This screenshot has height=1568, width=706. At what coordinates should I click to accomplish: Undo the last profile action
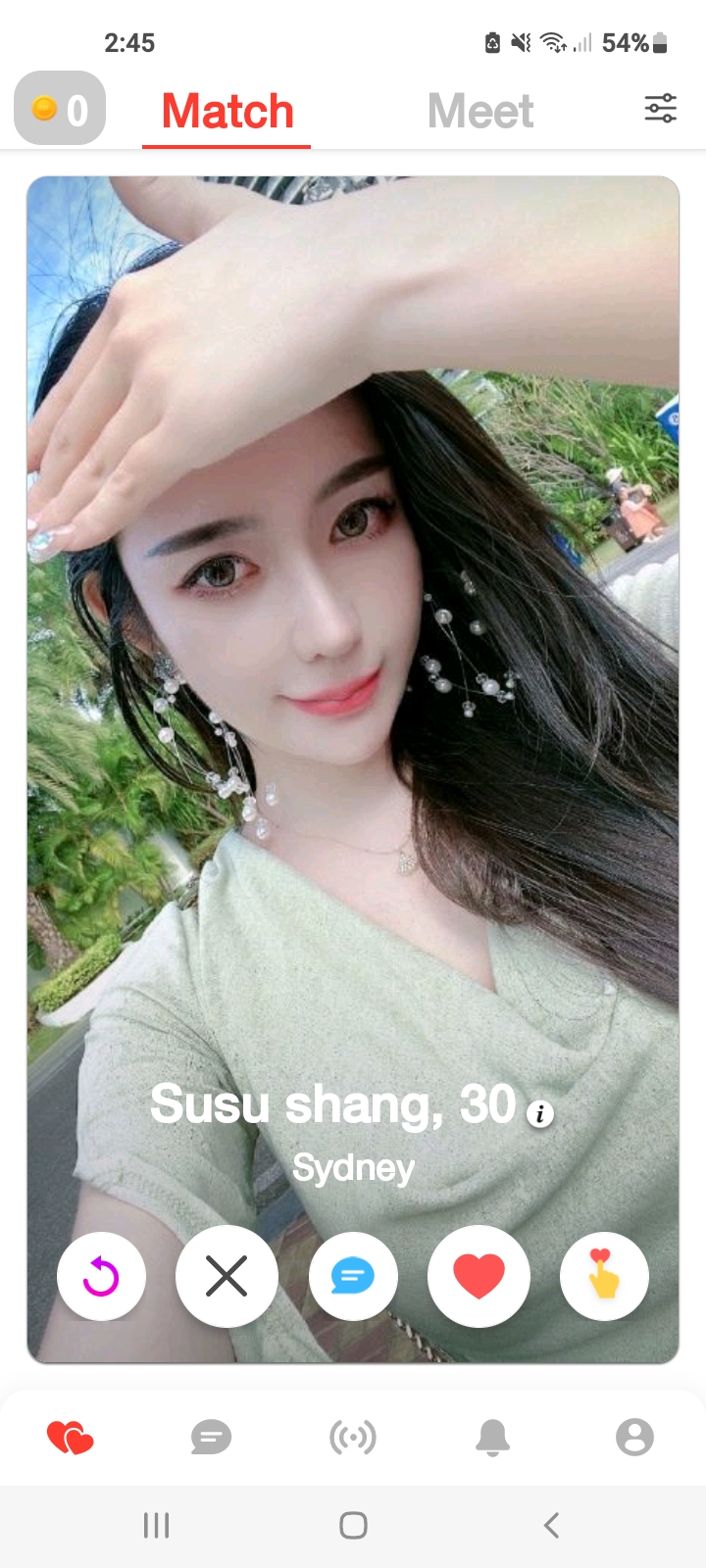(101, 1276)
